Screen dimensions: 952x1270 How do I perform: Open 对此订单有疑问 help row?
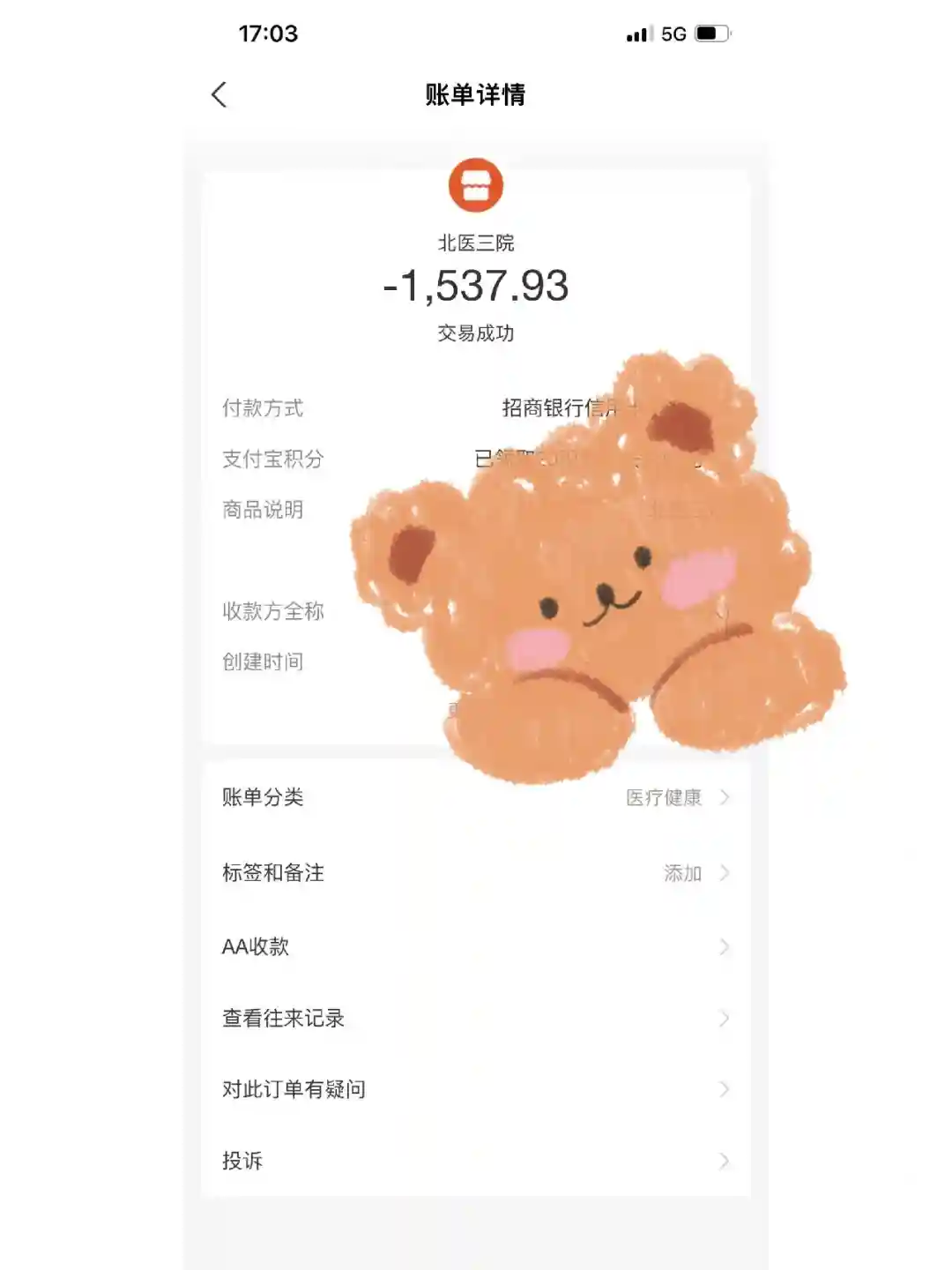[x=476, y=1090]
